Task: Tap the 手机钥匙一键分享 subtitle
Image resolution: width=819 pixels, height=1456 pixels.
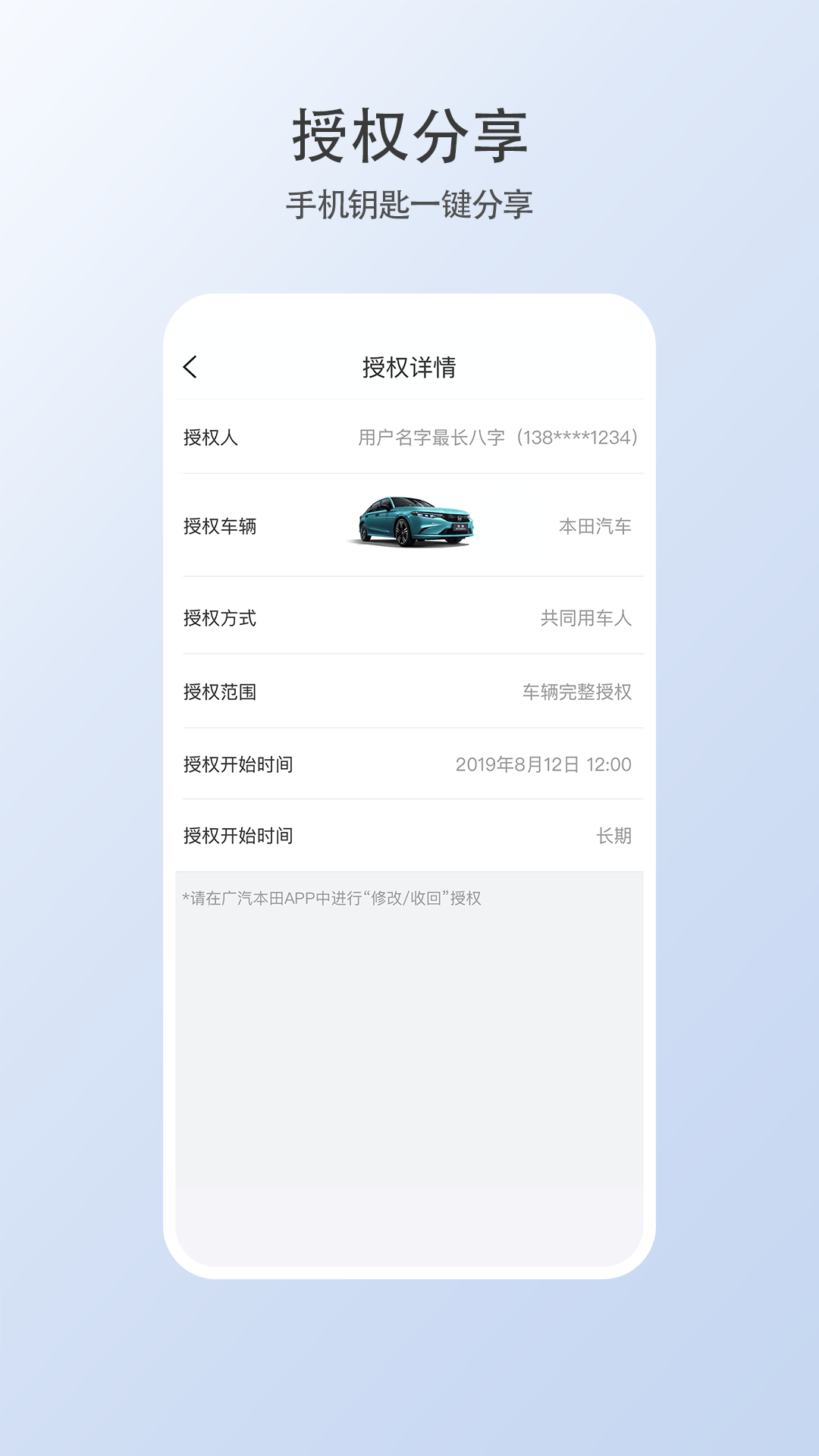Action: 409,203
